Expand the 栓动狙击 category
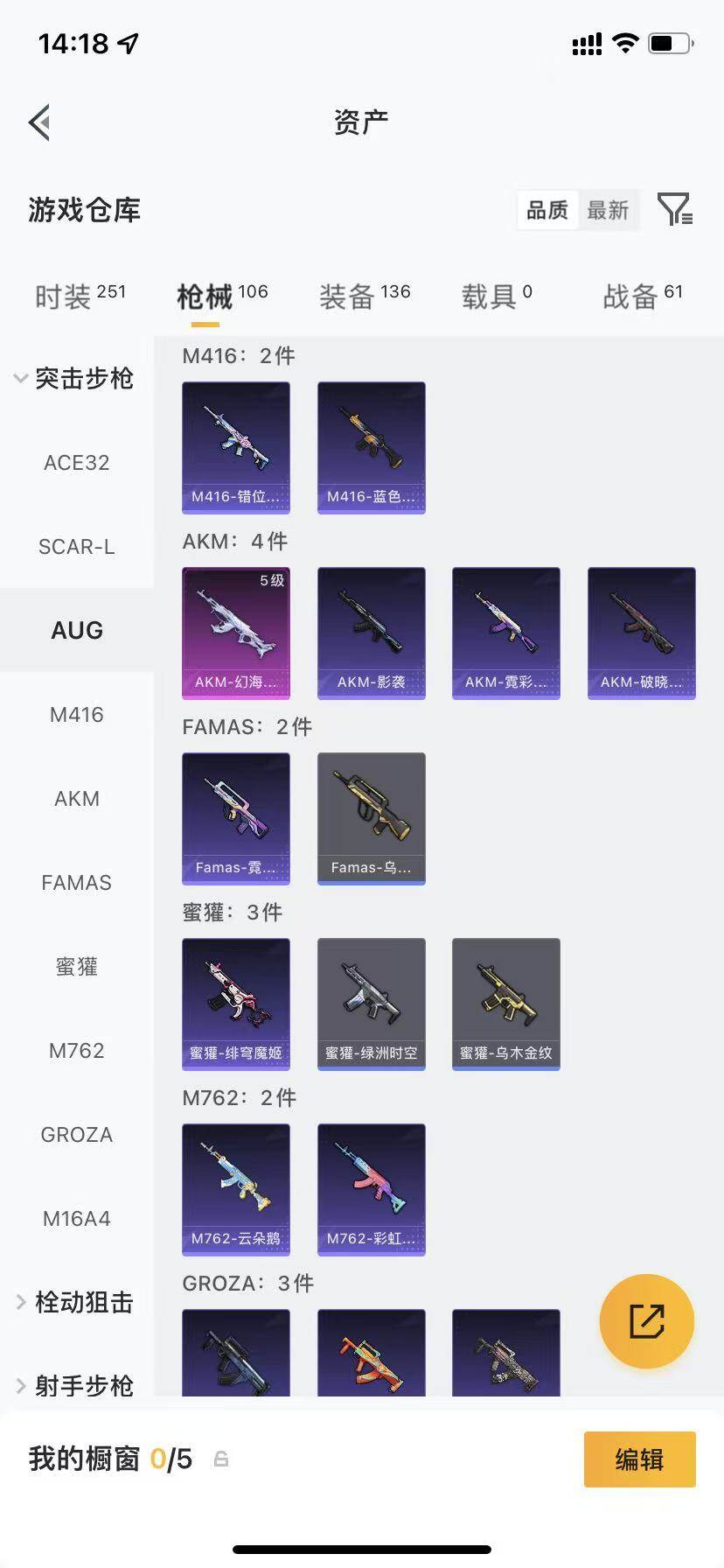724x1568 pixels. point(75,1302)
